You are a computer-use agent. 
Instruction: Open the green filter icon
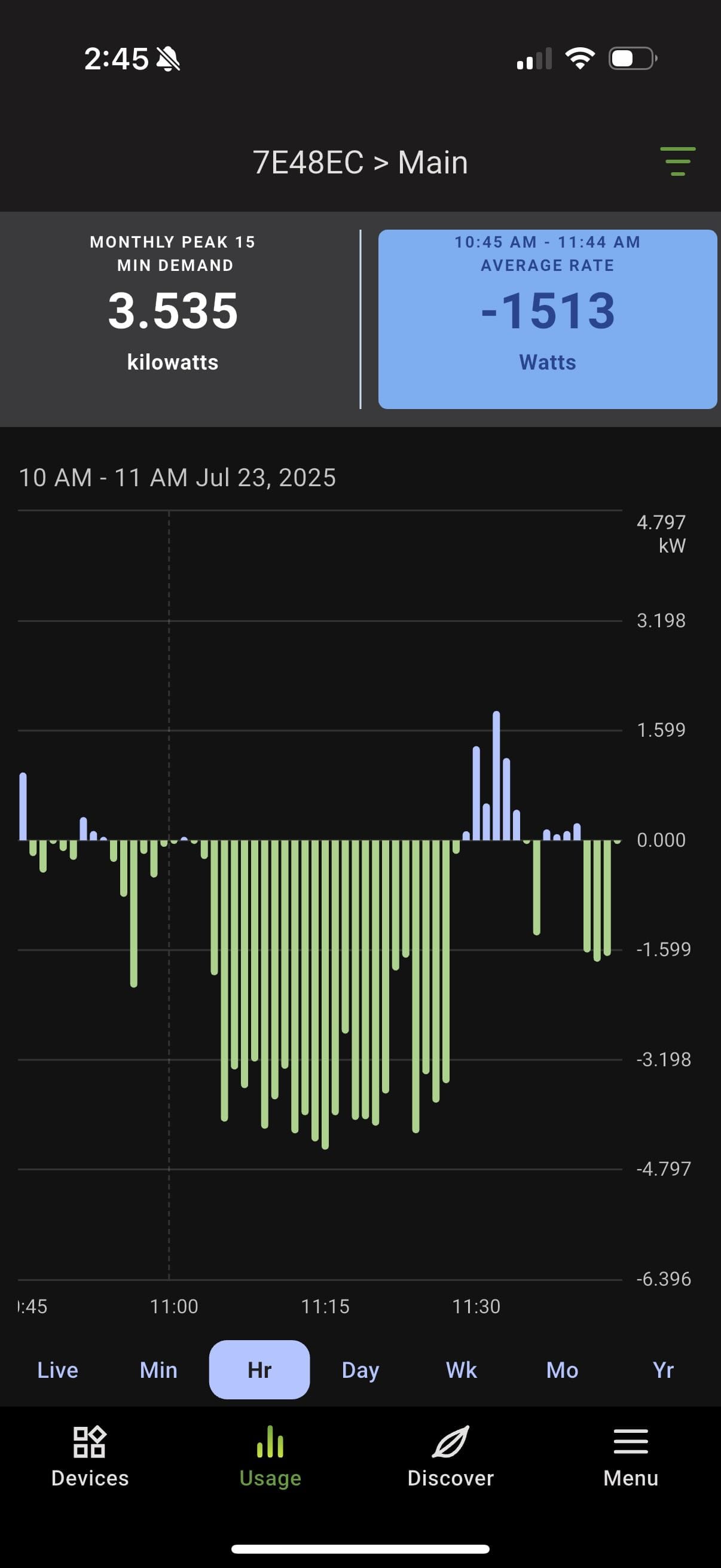tap(677, 162)
